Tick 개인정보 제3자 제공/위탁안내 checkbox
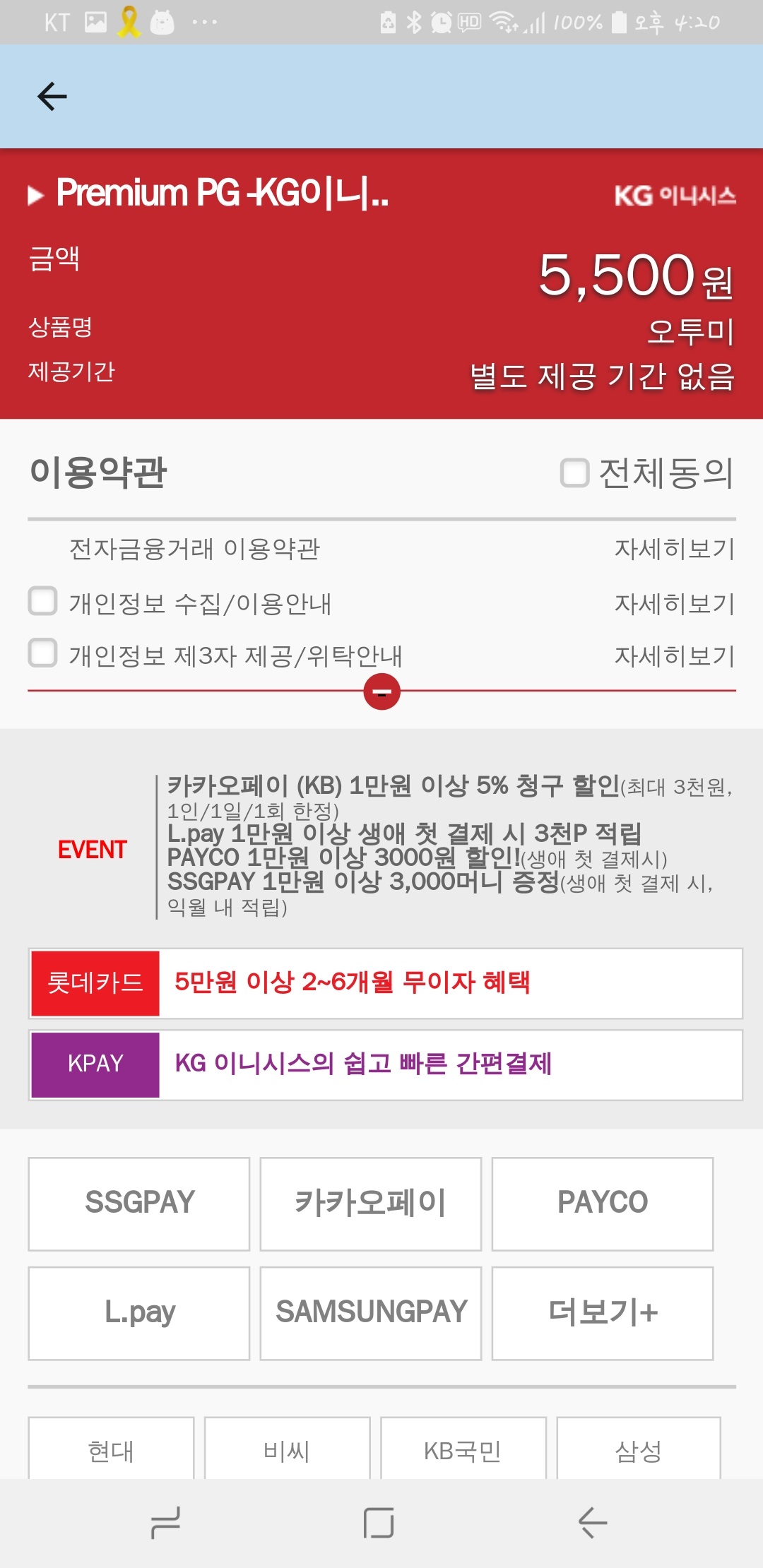763x1568 pixels. [42, 653]
